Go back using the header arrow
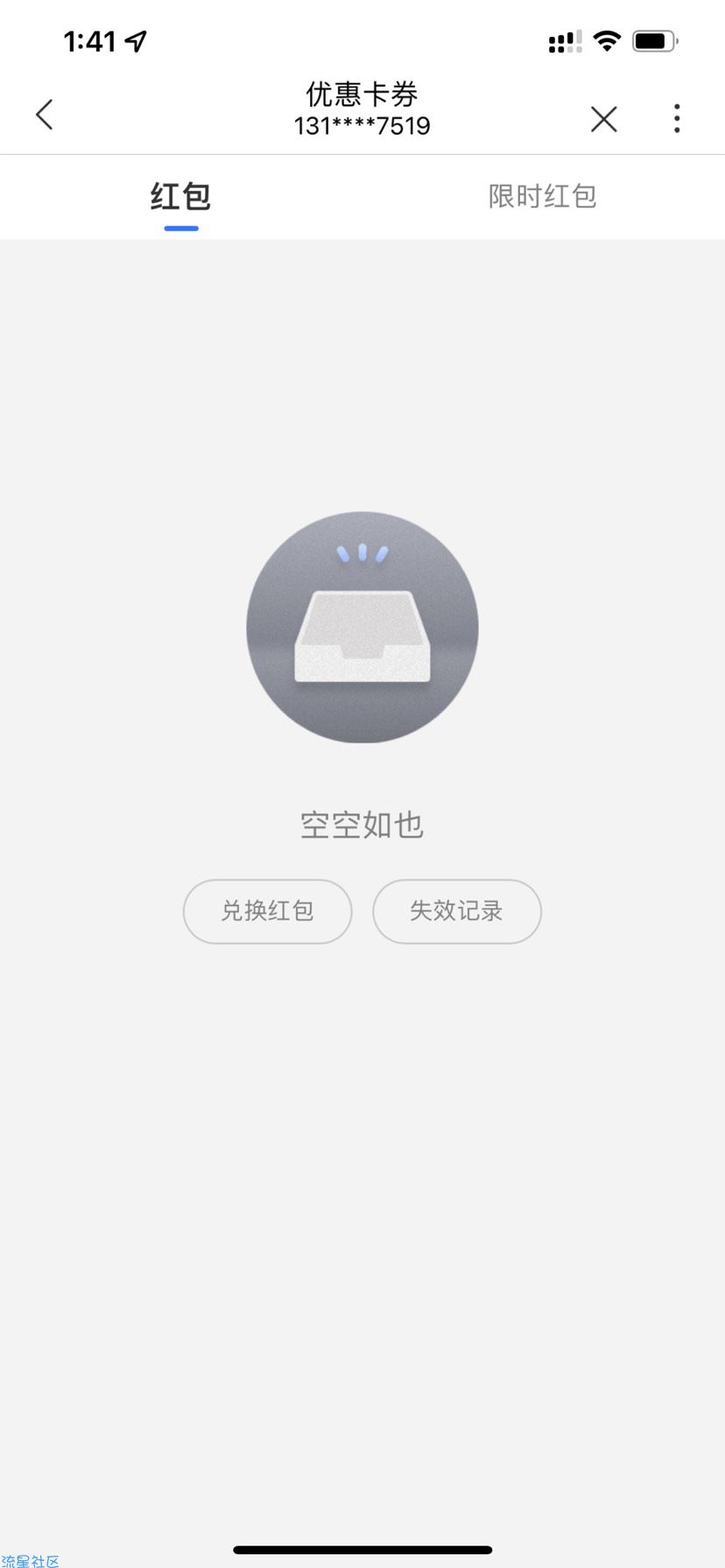725x1568 pixels. coord(45,115)
